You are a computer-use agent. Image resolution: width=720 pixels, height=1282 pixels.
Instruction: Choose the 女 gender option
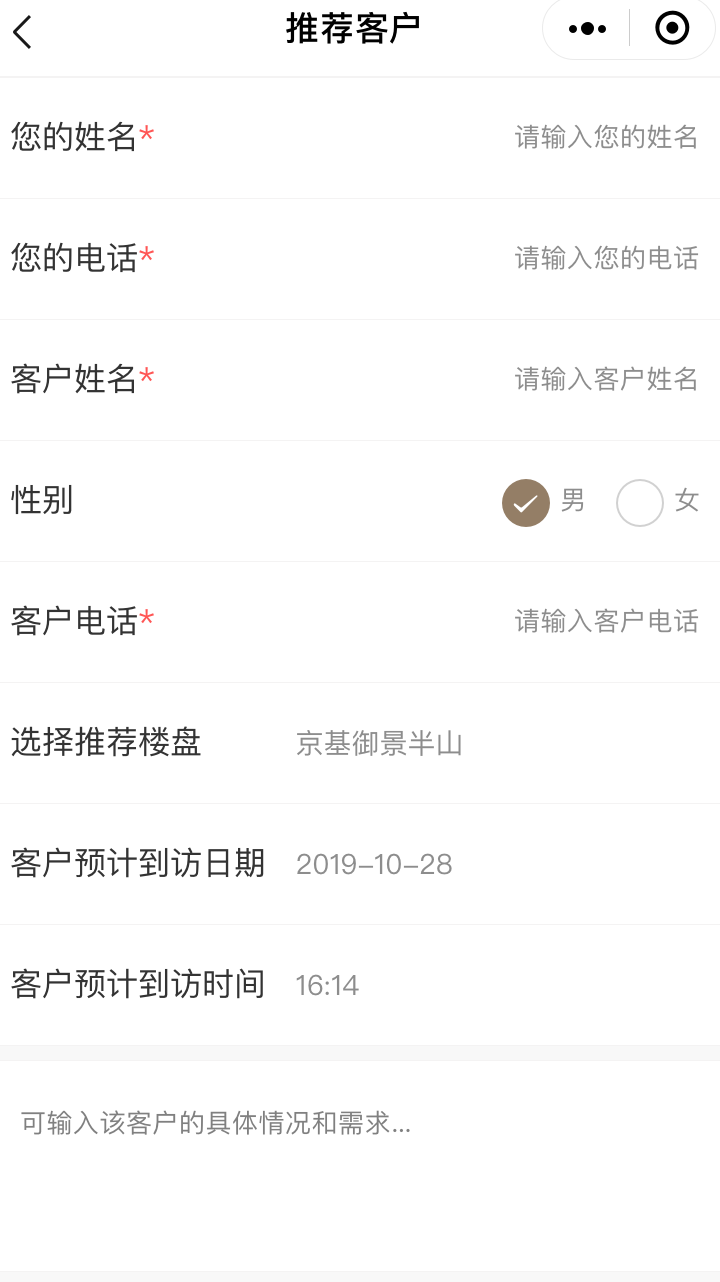click(x=640, y=502)
